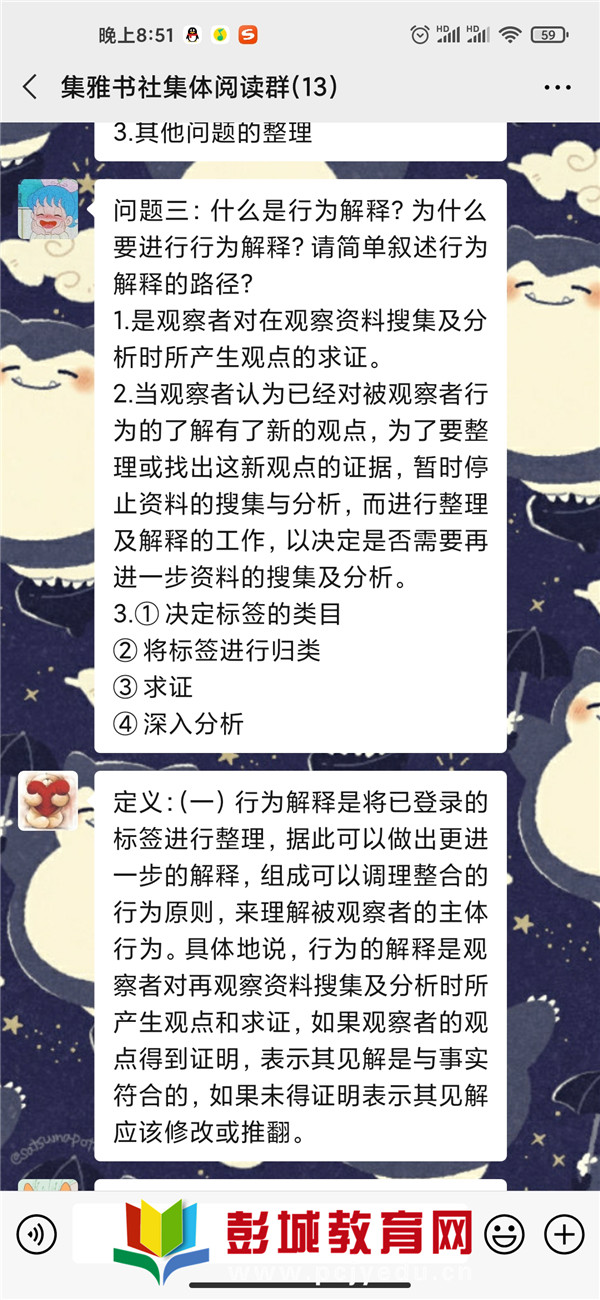Switch to voice message input
Image resolution: width=600 pixels, height=1300 pixels.
(37, 1234)
